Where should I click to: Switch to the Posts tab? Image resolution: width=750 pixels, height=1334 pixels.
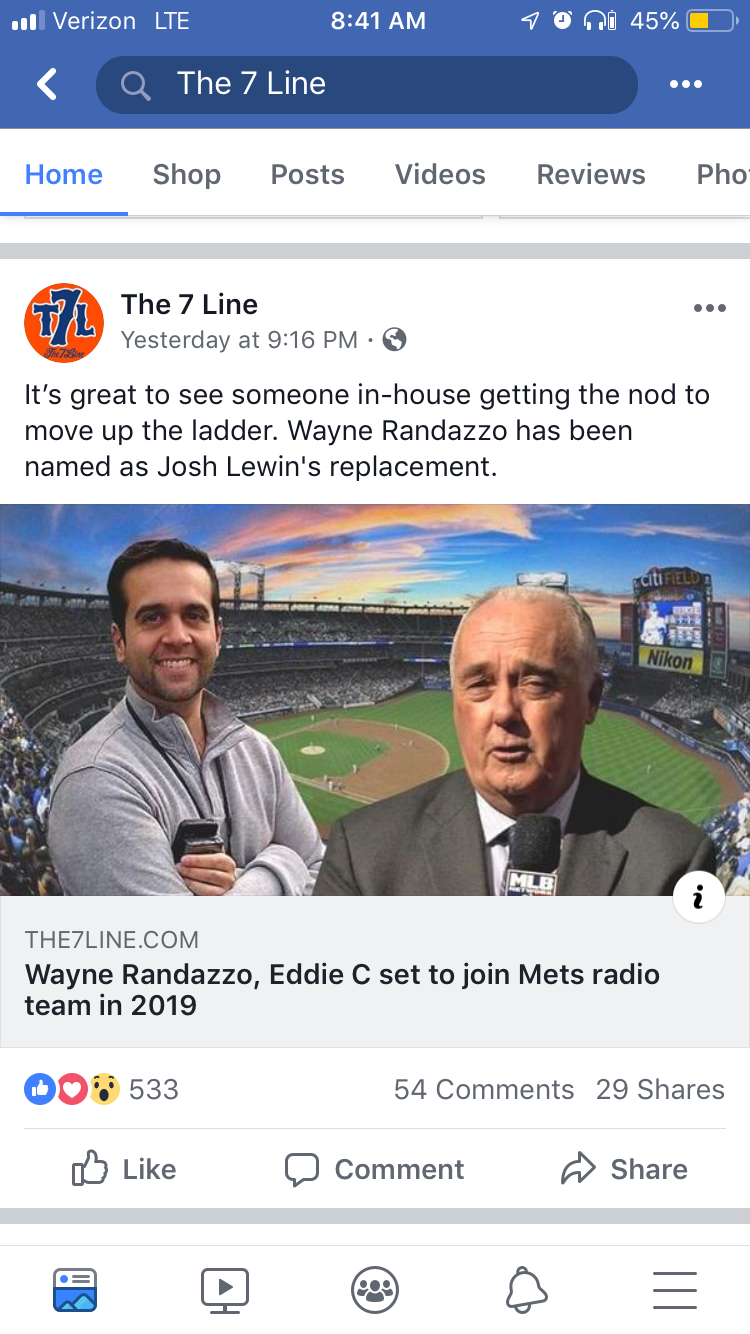point(307,174)
